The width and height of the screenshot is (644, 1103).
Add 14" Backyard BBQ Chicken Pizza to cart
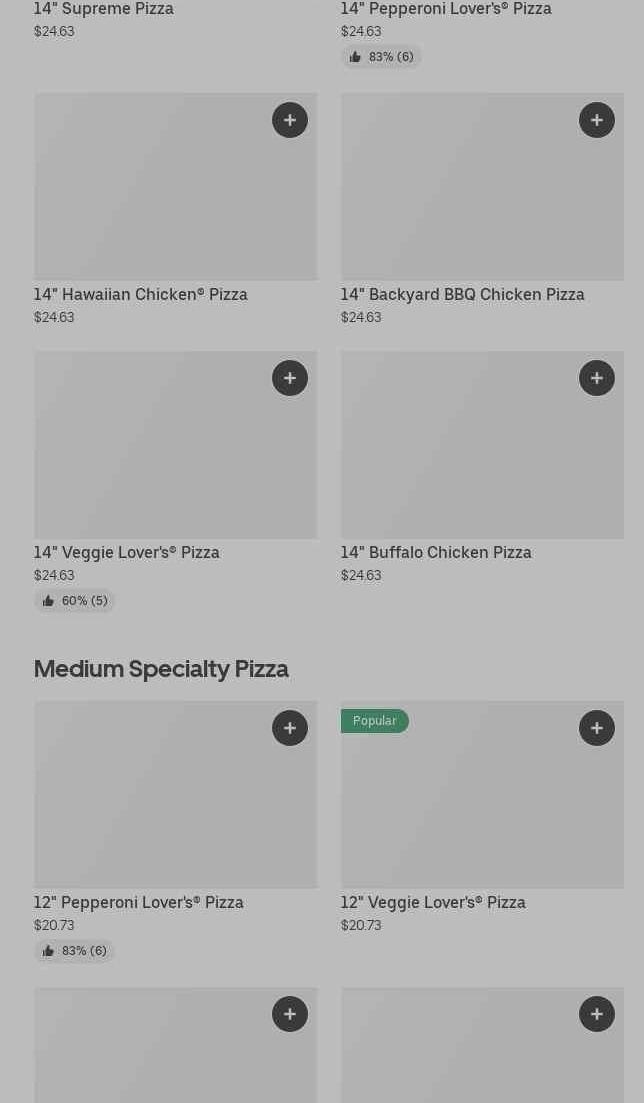[x=597, y=120]
